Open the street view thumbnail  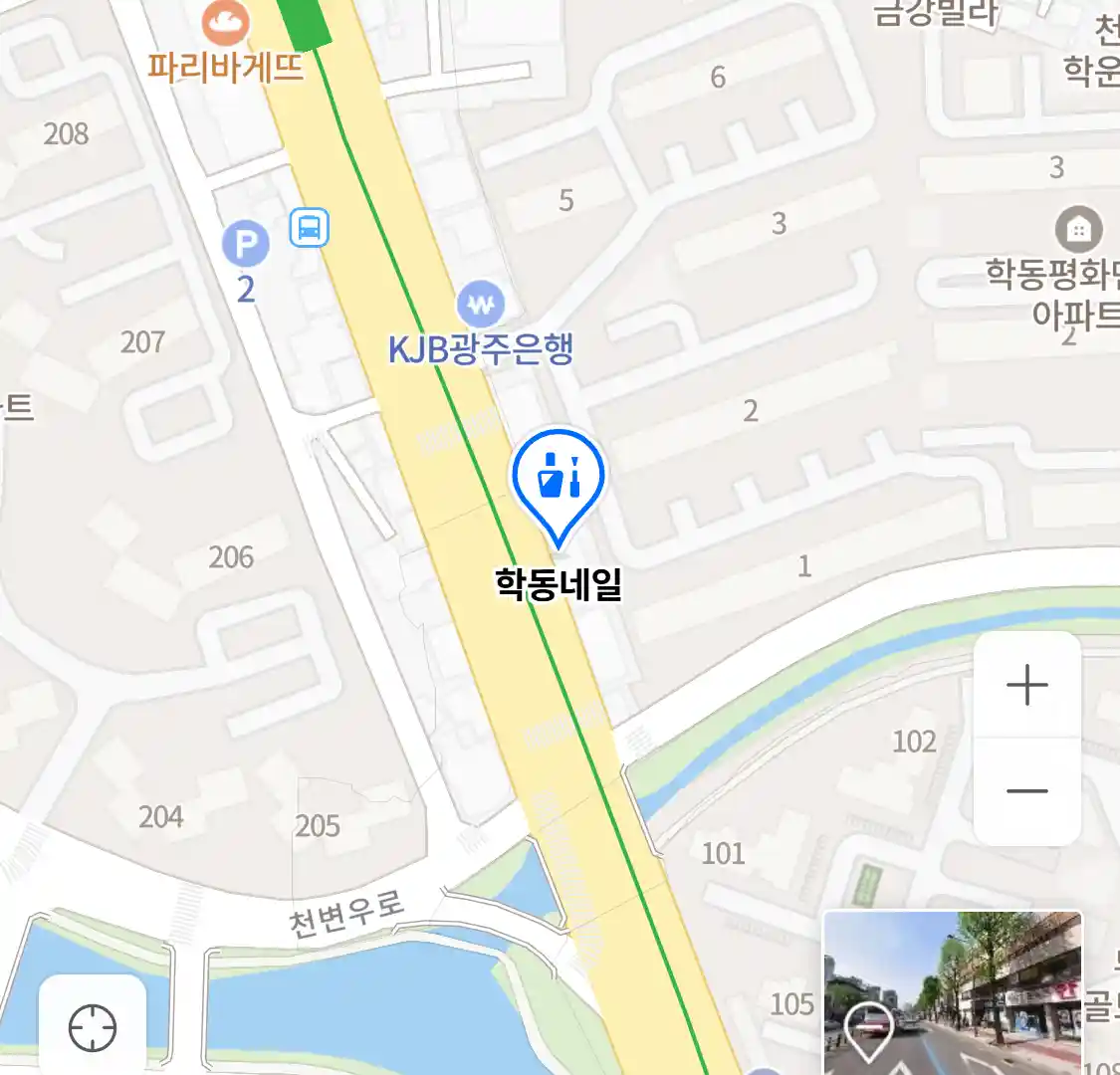pyautogui.click(x=953, y=991)
